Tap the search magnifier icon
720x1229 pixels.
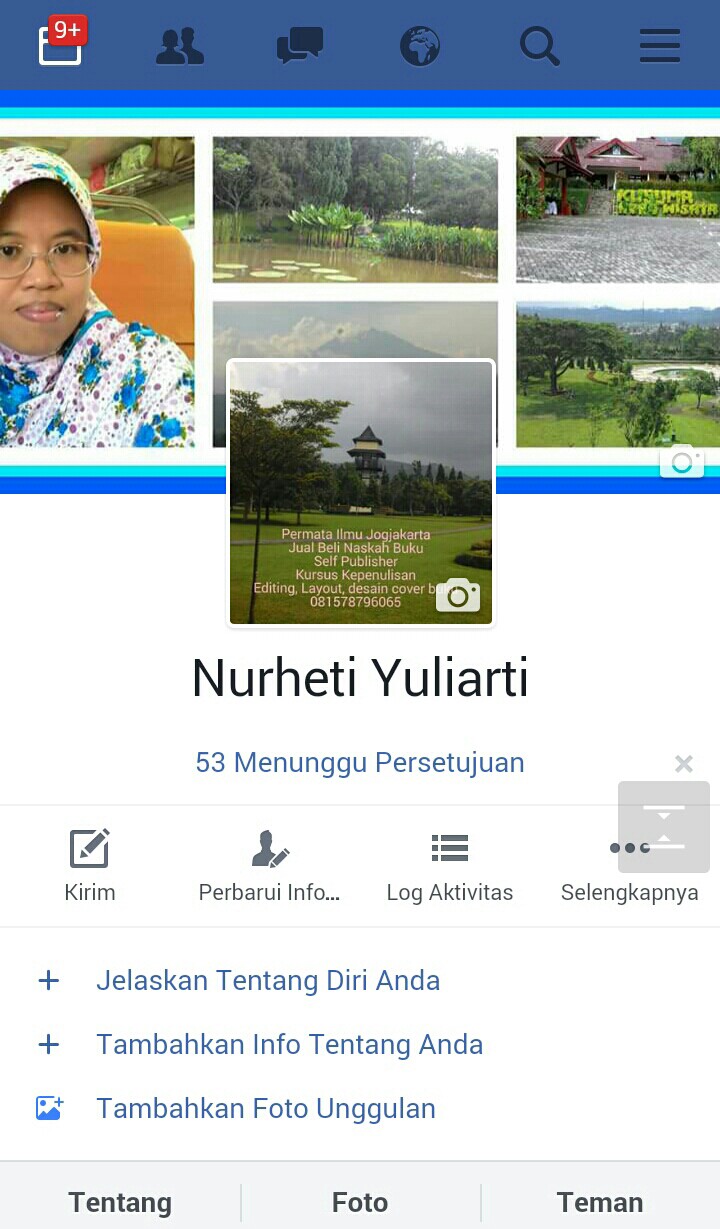(540, 46)
